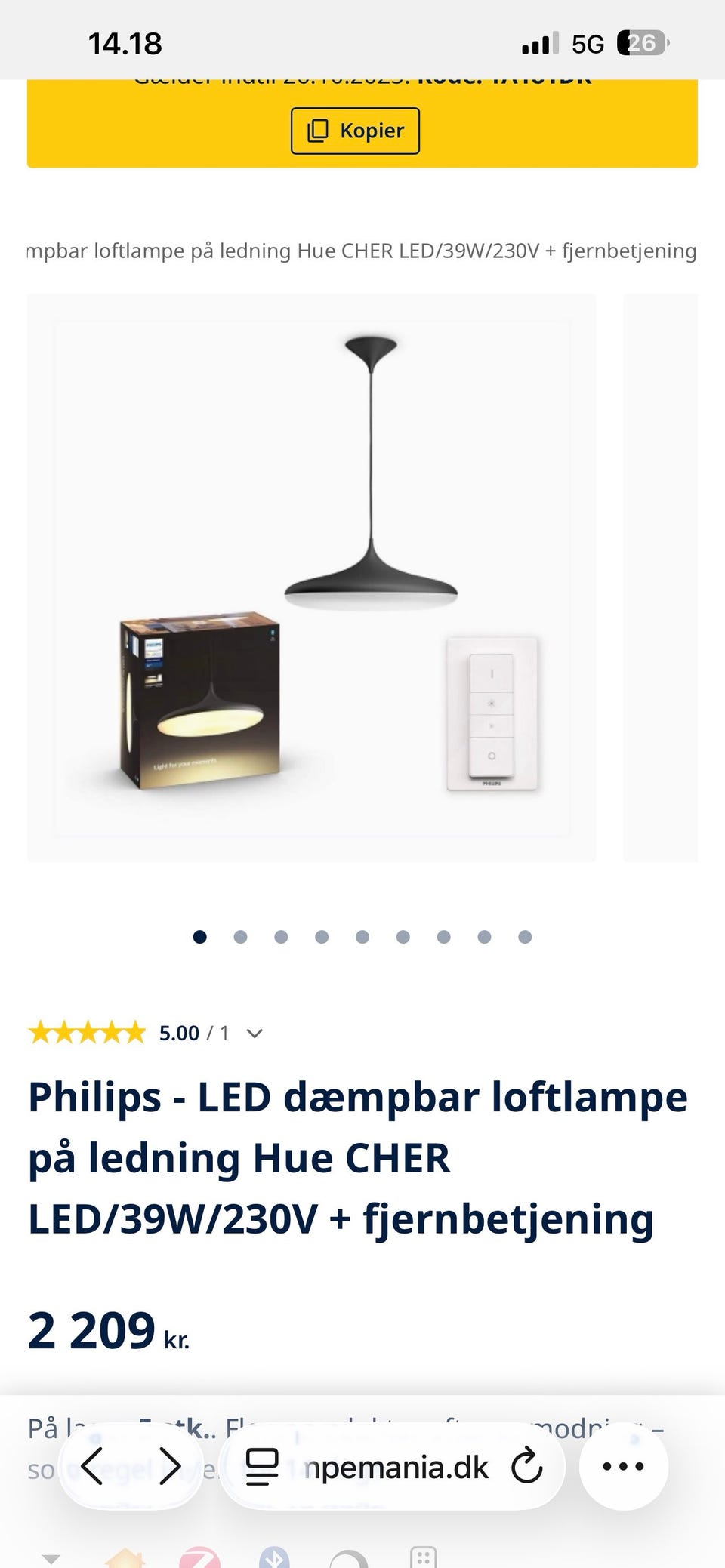Tap the copy icon inside the Kopier button
The image size is (725, 1568).
(316, 130)
